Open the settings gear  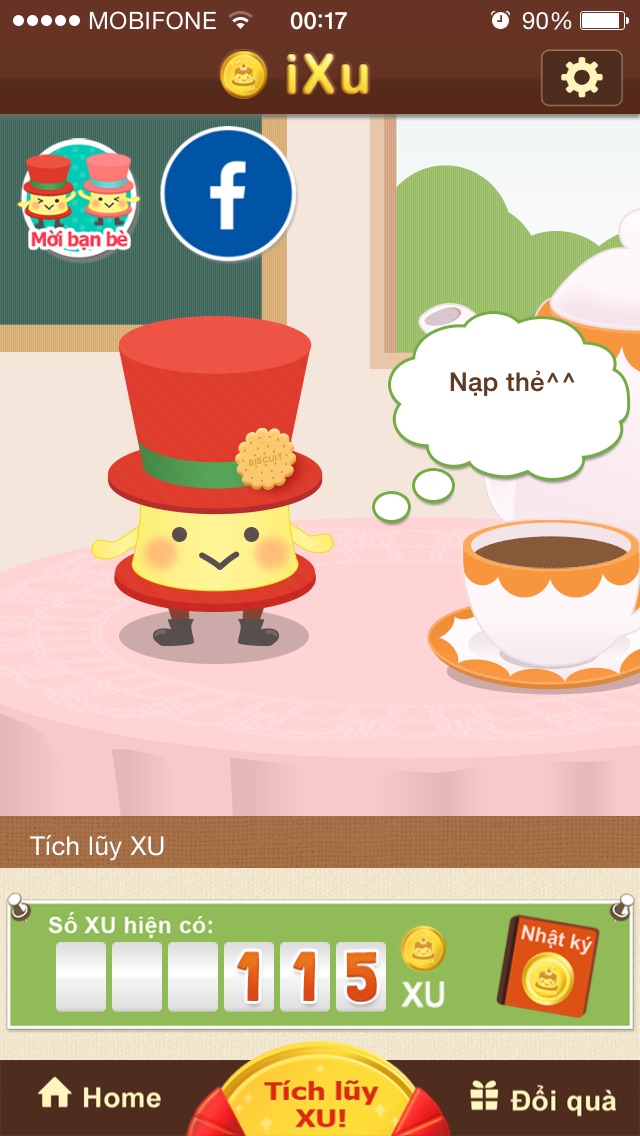pos(581,77)
